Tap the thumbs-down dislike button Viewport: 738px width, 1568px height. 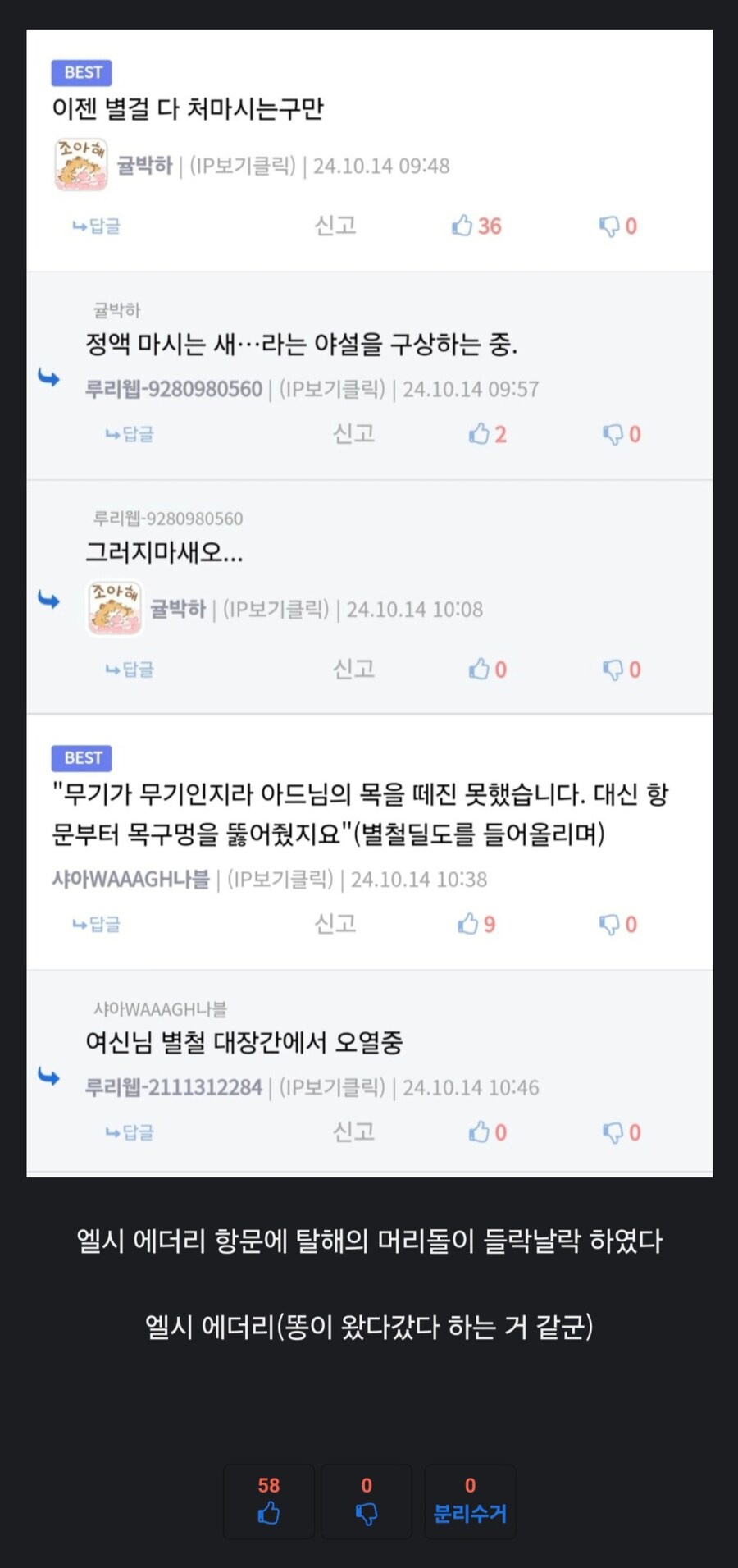(367, 1501)
